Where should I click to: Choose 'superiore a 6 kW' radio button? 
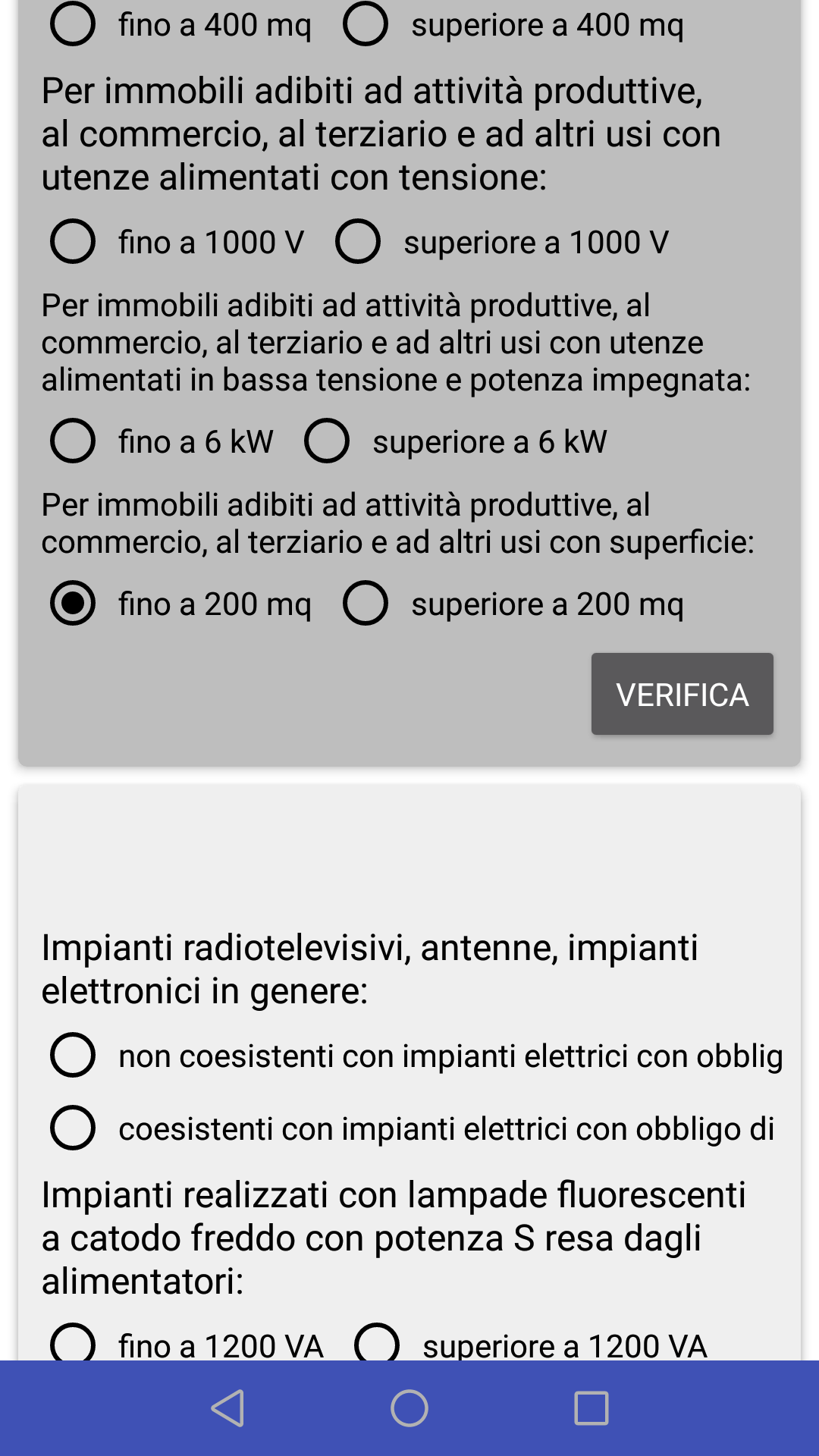(327, 441)
